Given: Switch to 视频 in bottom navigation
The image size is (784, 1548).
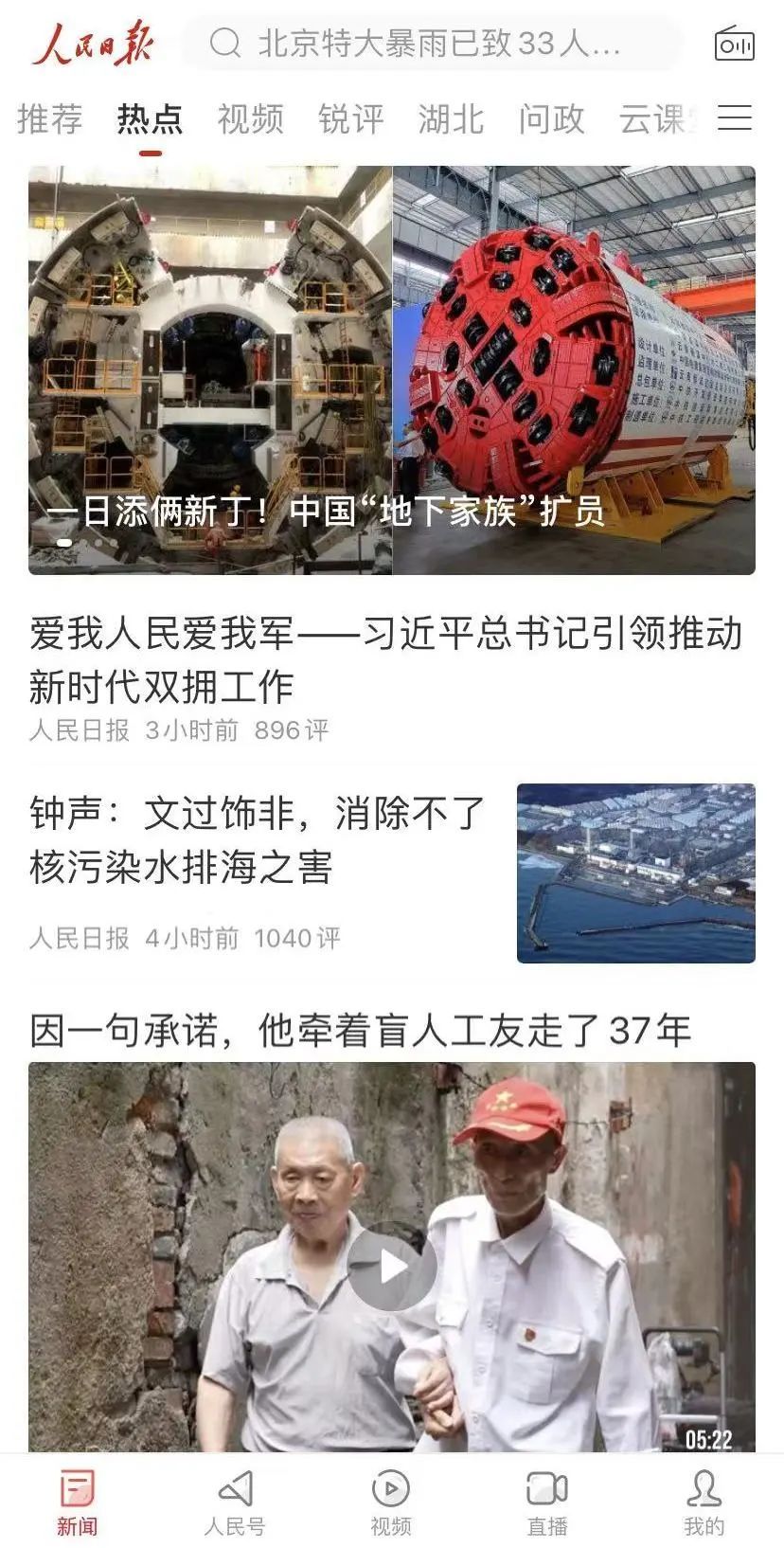Looking at the screenshot, I should 391,1503.
